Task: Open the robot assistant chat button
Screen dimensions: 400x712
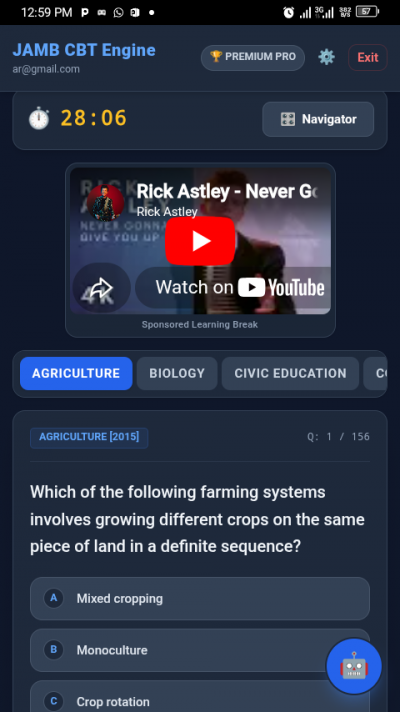Action: pyautogui.click(x=354, y=666)
